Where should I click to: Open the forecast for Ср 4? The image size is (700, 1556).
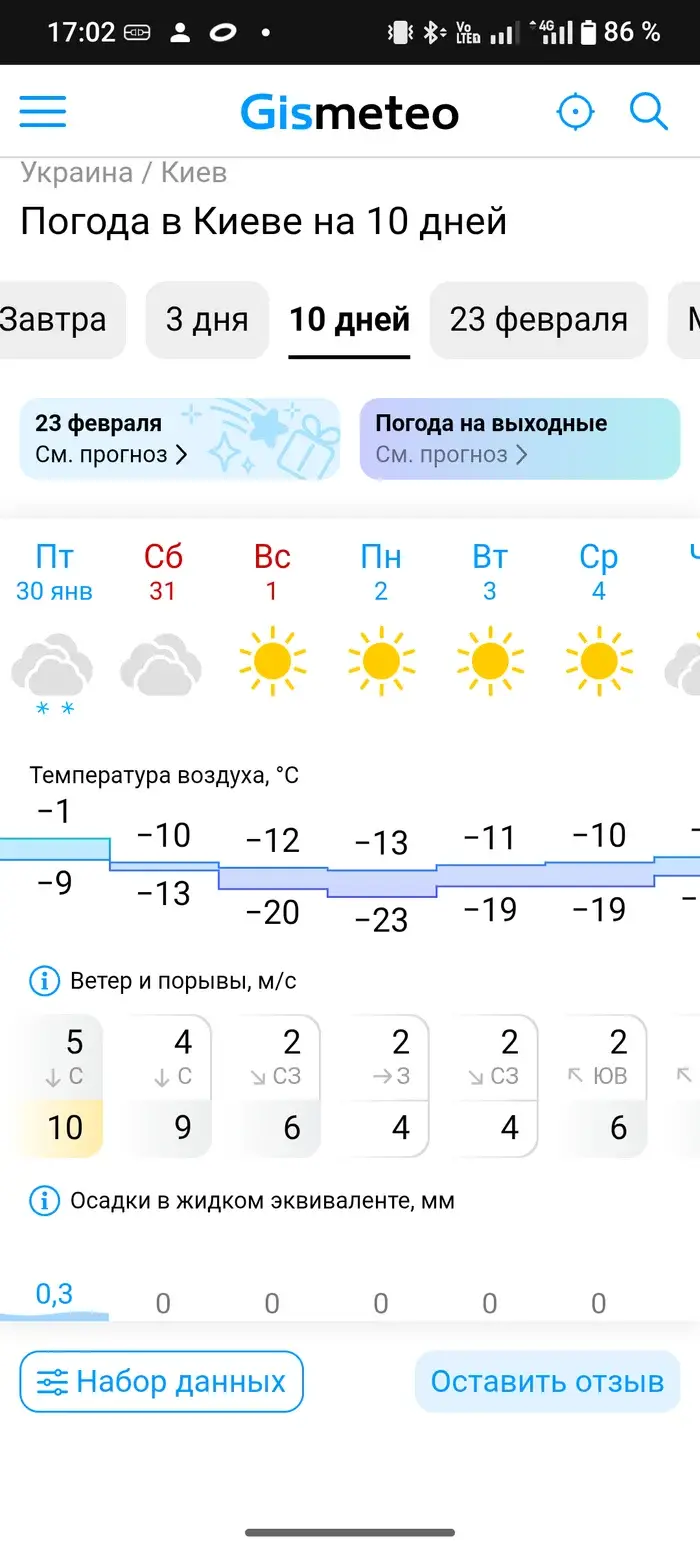tap(598, 572)
